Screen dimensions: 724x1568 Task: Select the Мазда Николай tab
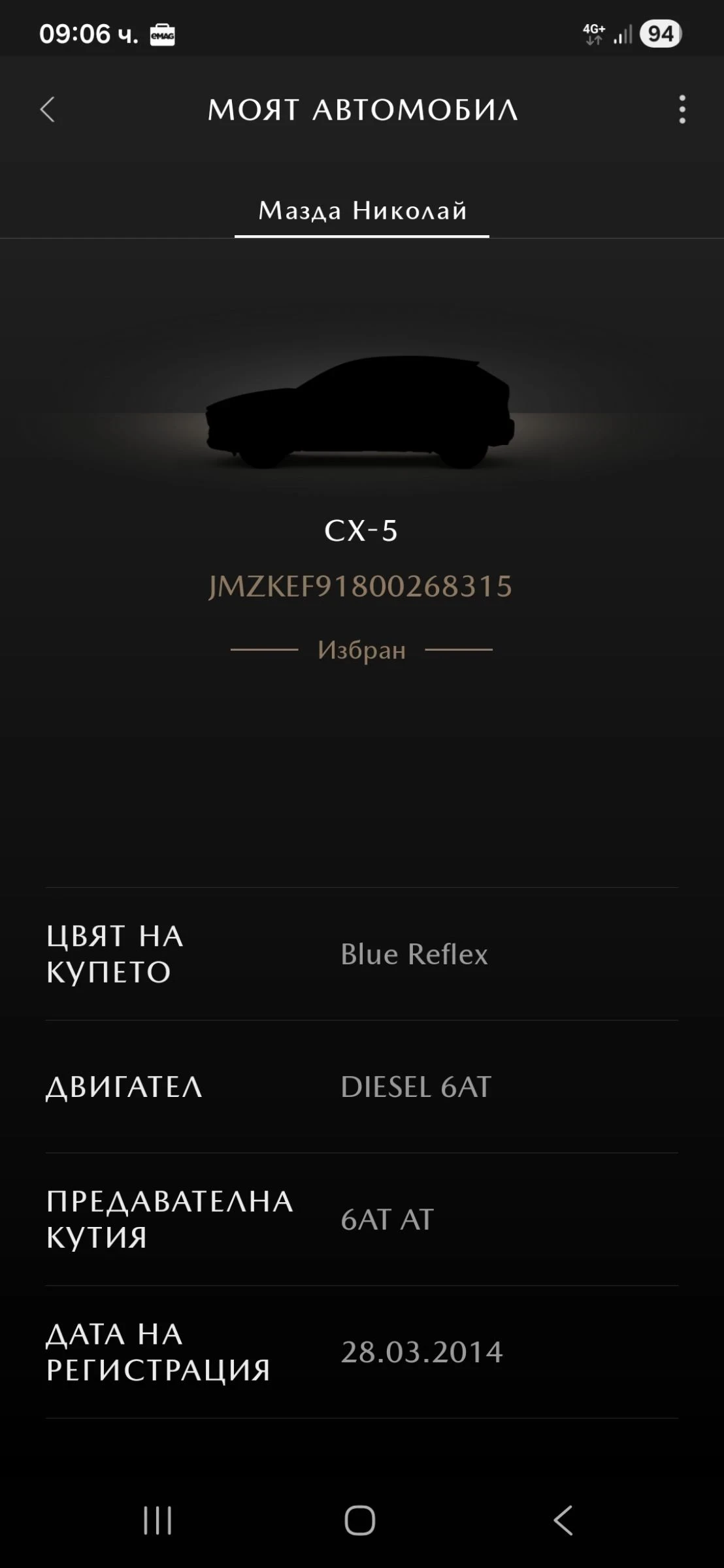(362, 211)
